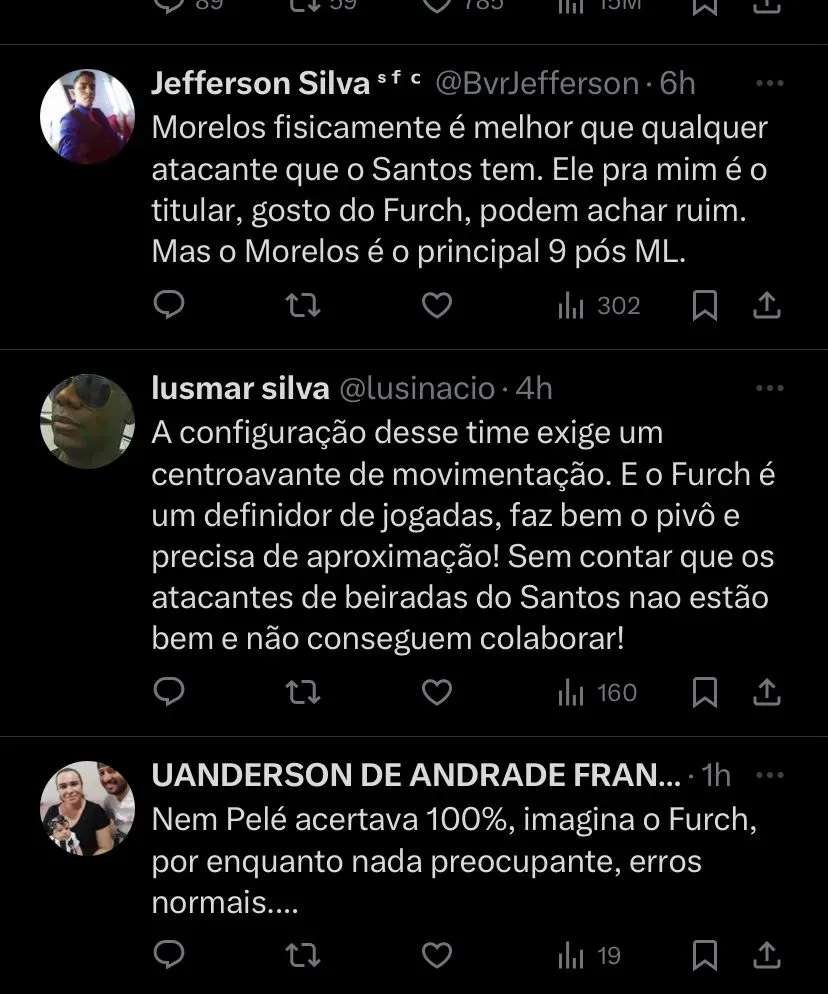The image size is (828, 994).
Task: Reply to lusmar silva's tweet
Action: click(x=170, y=692)
